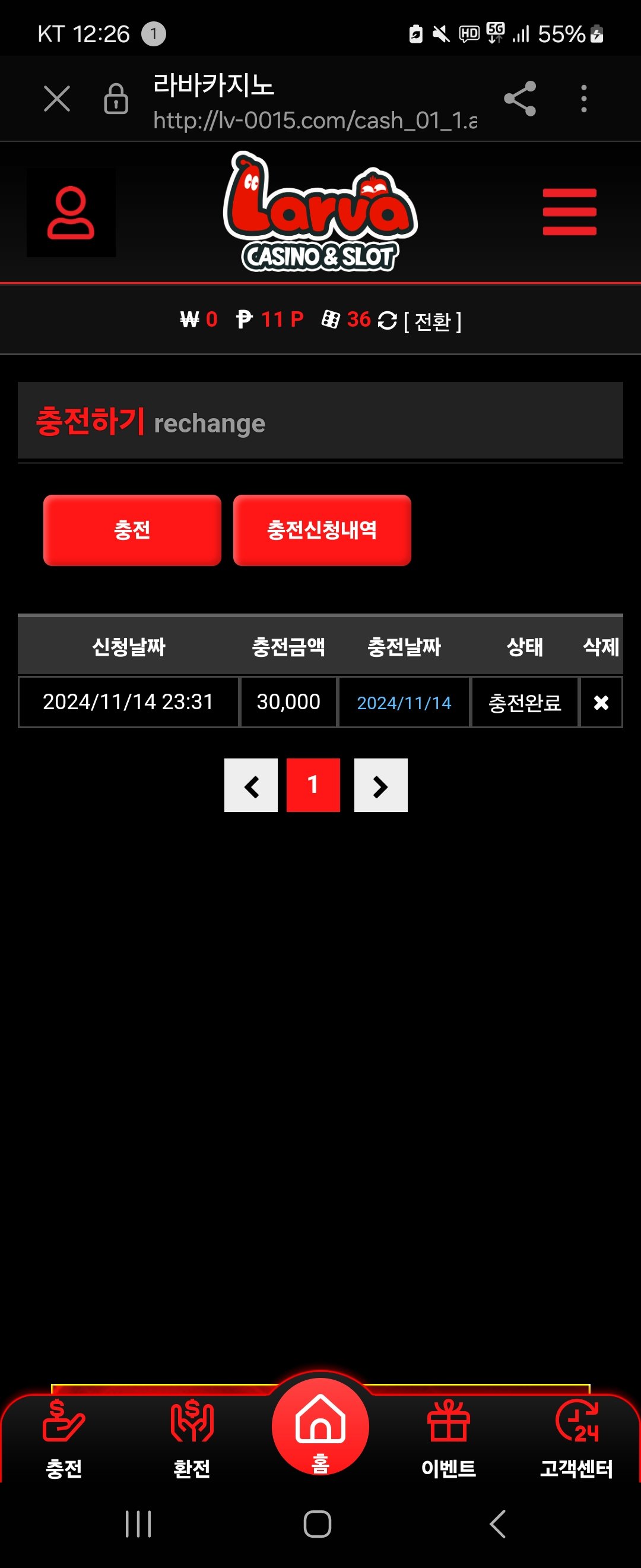Tap the 전환 point conversion link
Image resolution: width=641 pixels, height=1568 pixels.
[433, 321]
